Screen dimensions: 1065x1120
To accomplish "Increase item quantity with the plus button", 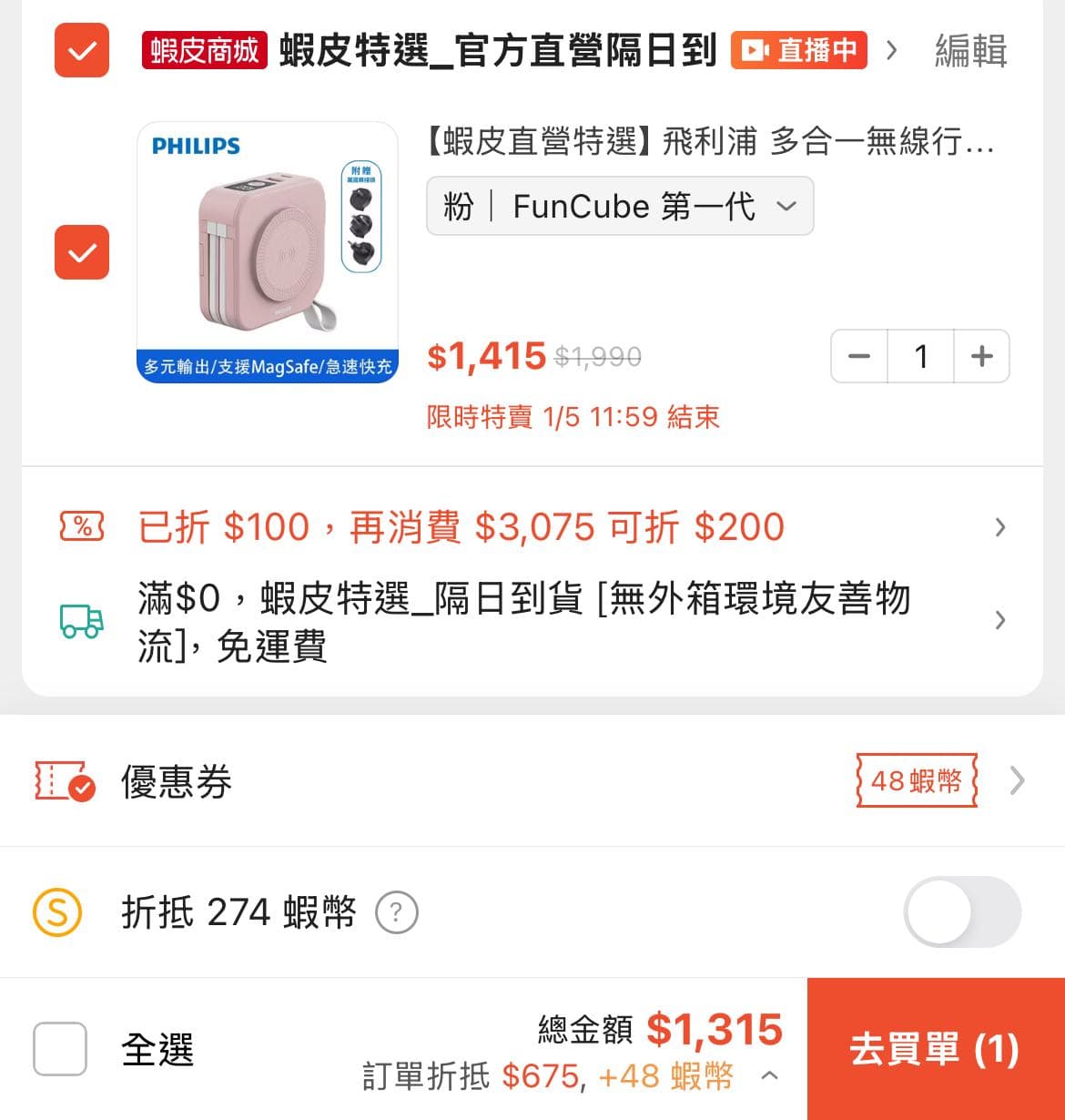I will tap(981, 356).
